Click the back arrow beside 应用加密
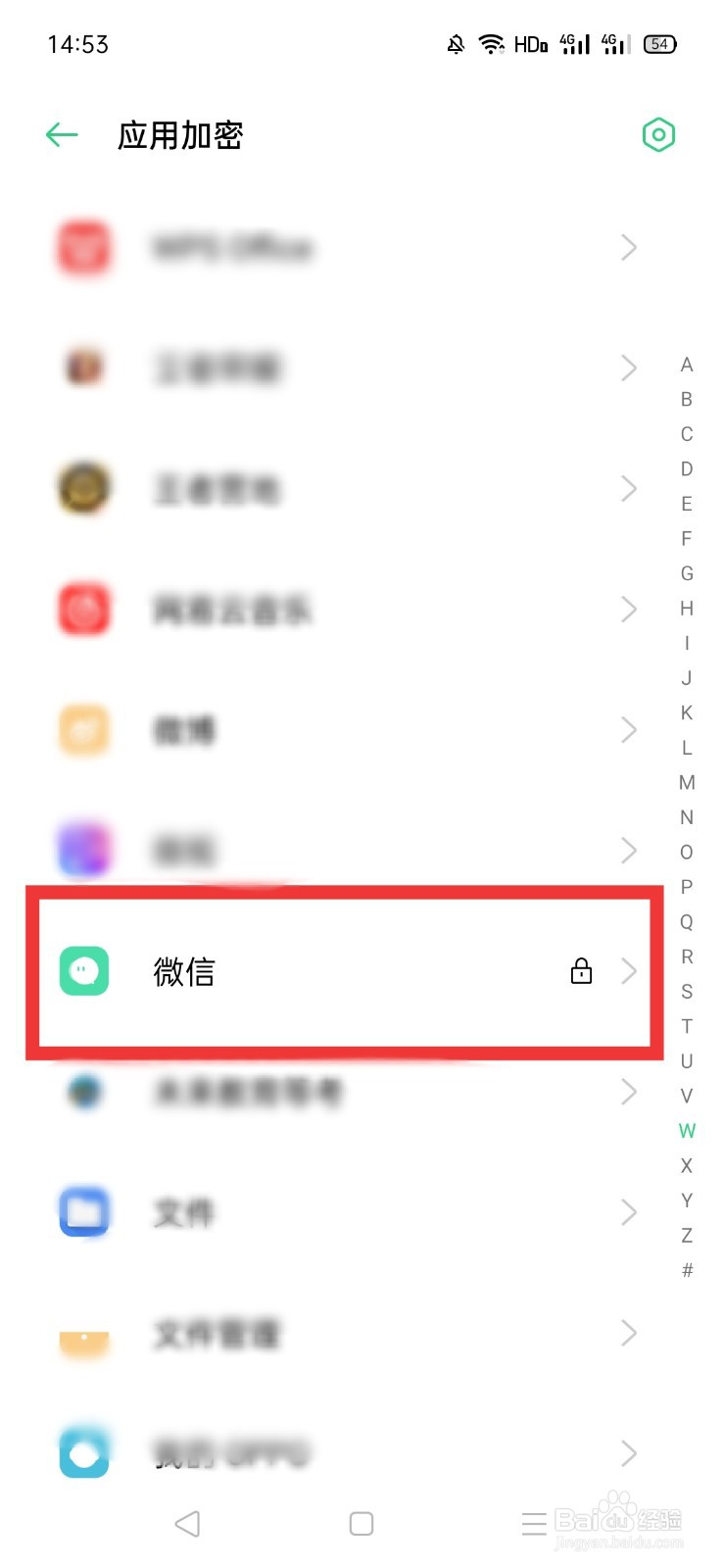Screen dimensions: 723x1568 (x=60, y=135)
